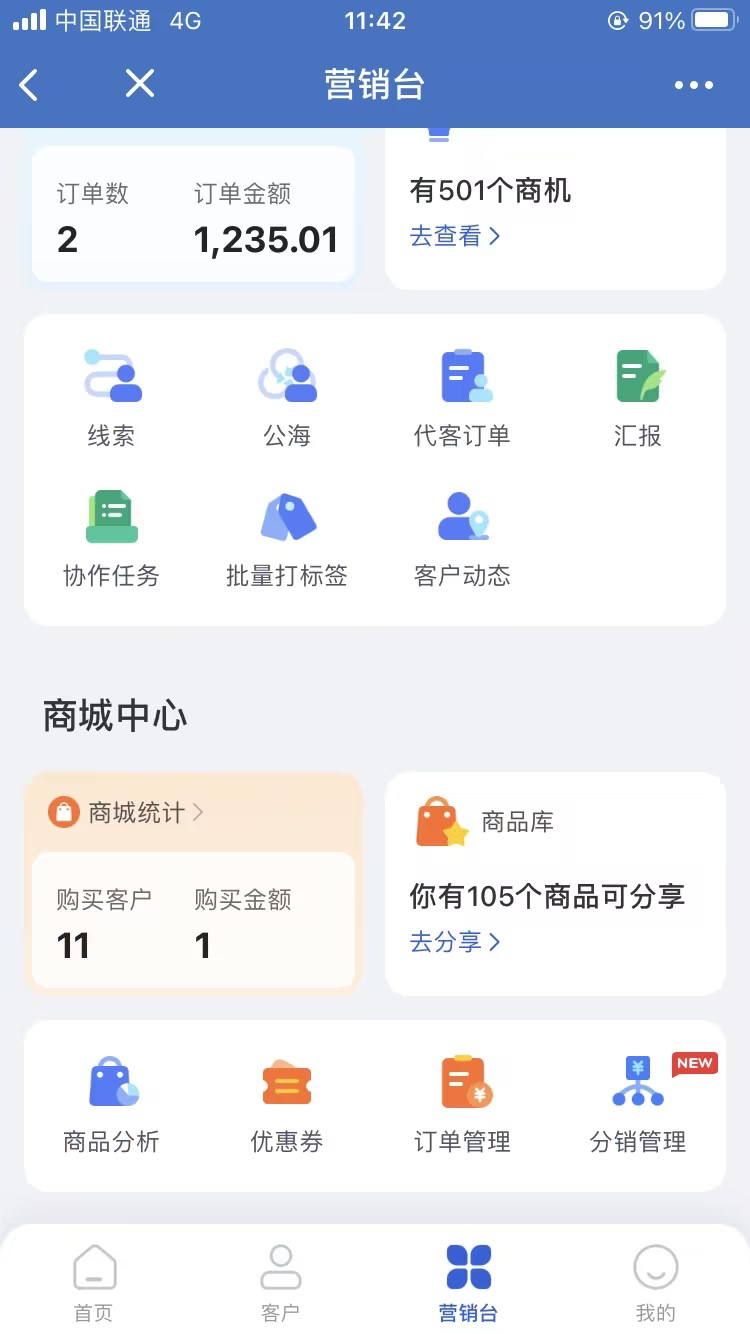The height and width of the screenshot is (1334, 750).
Task: Open 商城统计 details
Action: tap(126, 812)
